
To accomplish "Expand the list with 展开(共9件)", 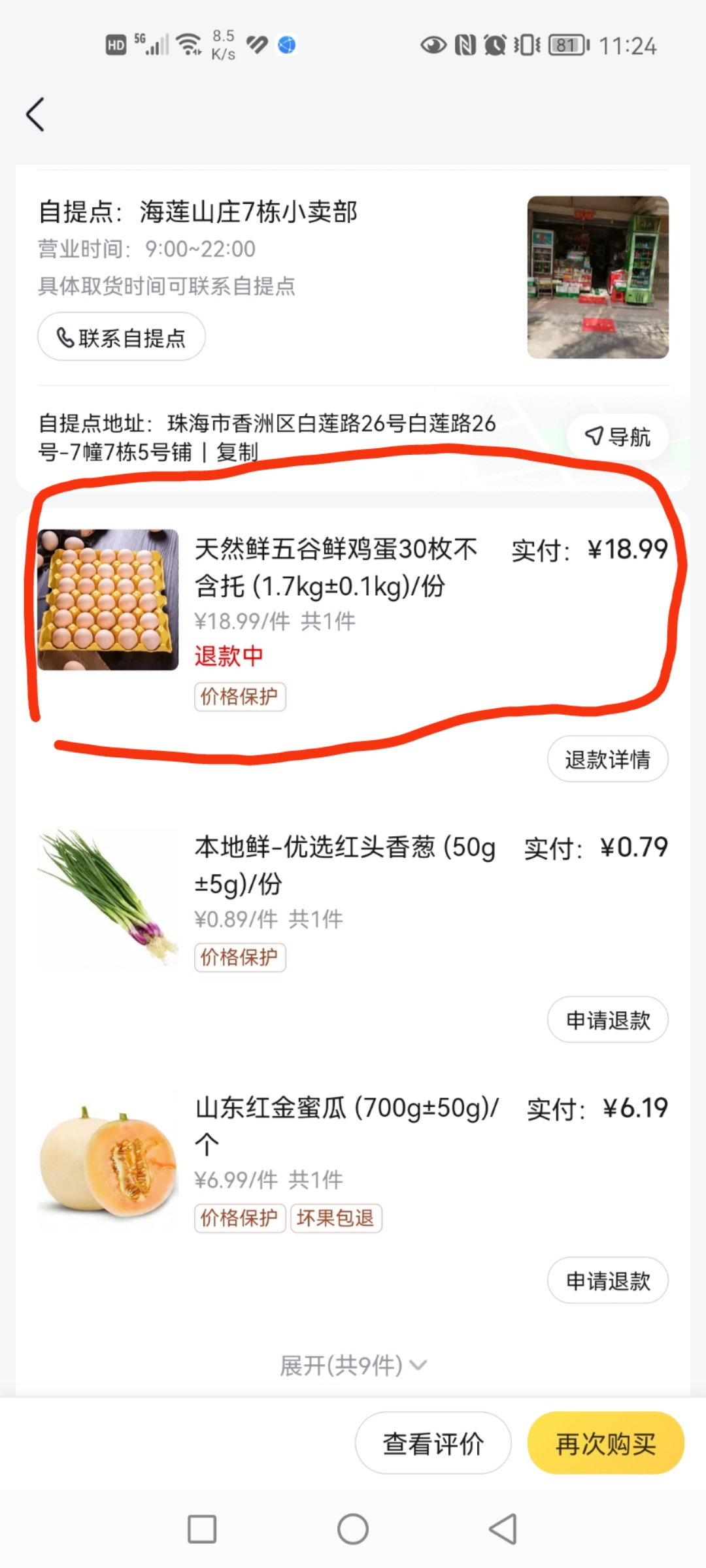I will pos(353,1365).
